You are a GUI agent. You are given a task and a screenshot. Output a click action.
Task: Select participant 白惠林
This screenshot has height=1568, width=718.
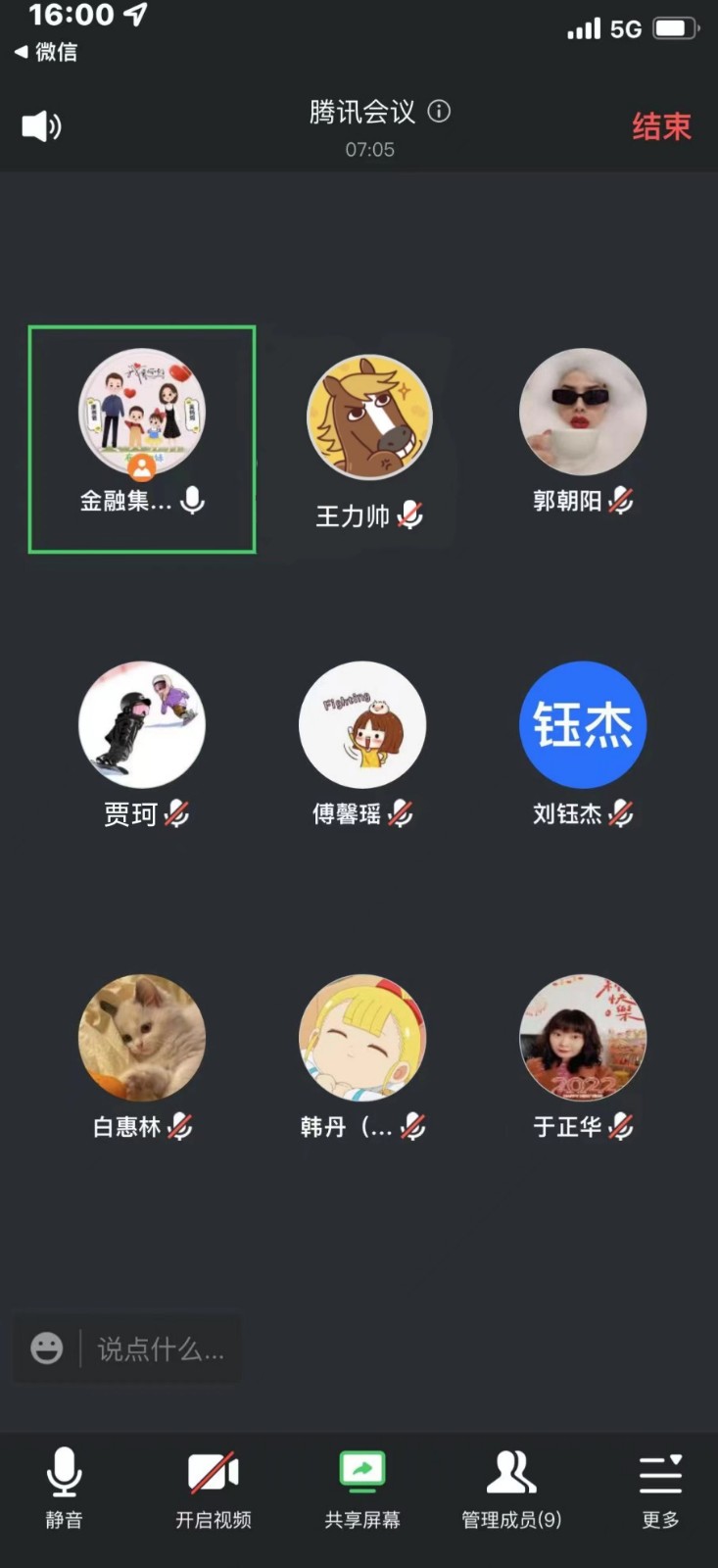click(x=142, y=1038)
